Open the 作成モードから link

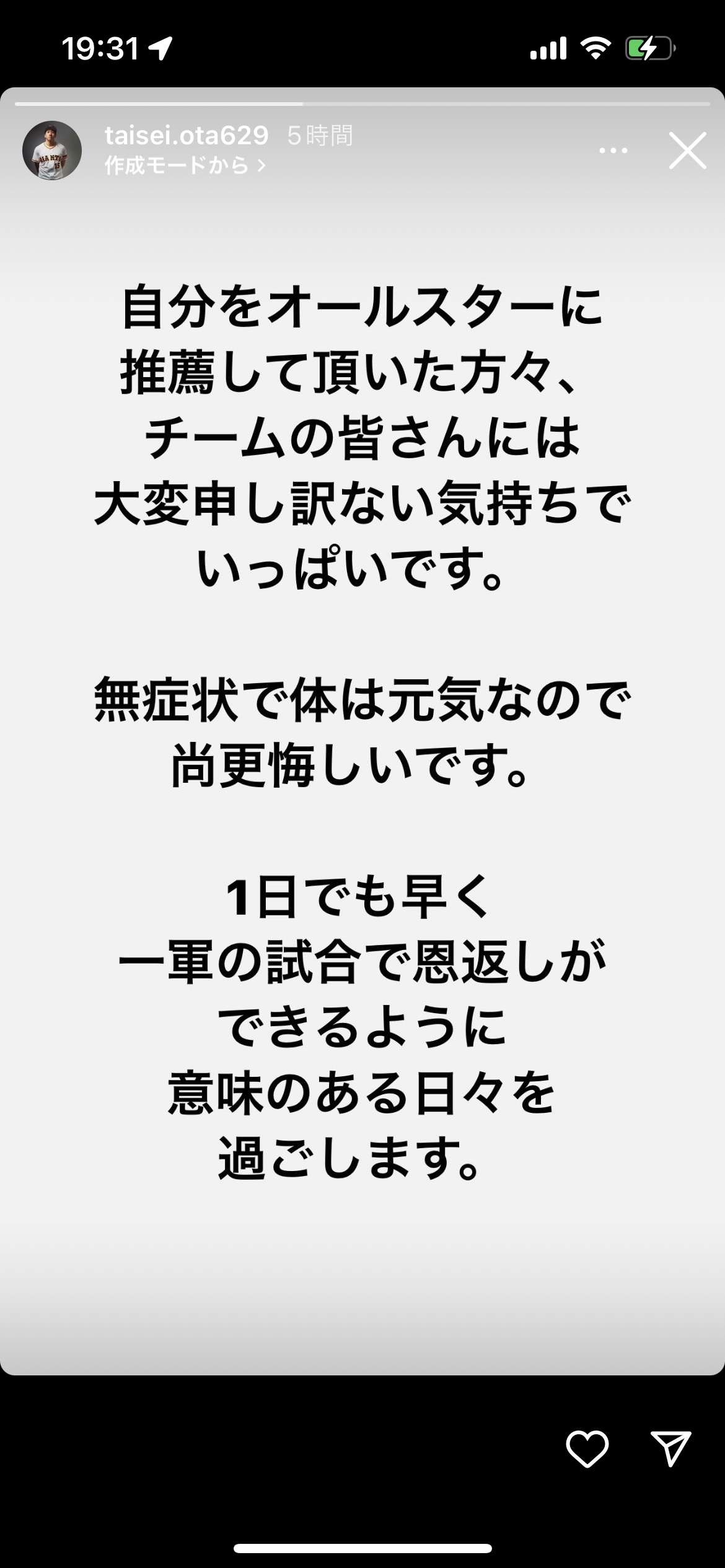click(x=185, y=165)
